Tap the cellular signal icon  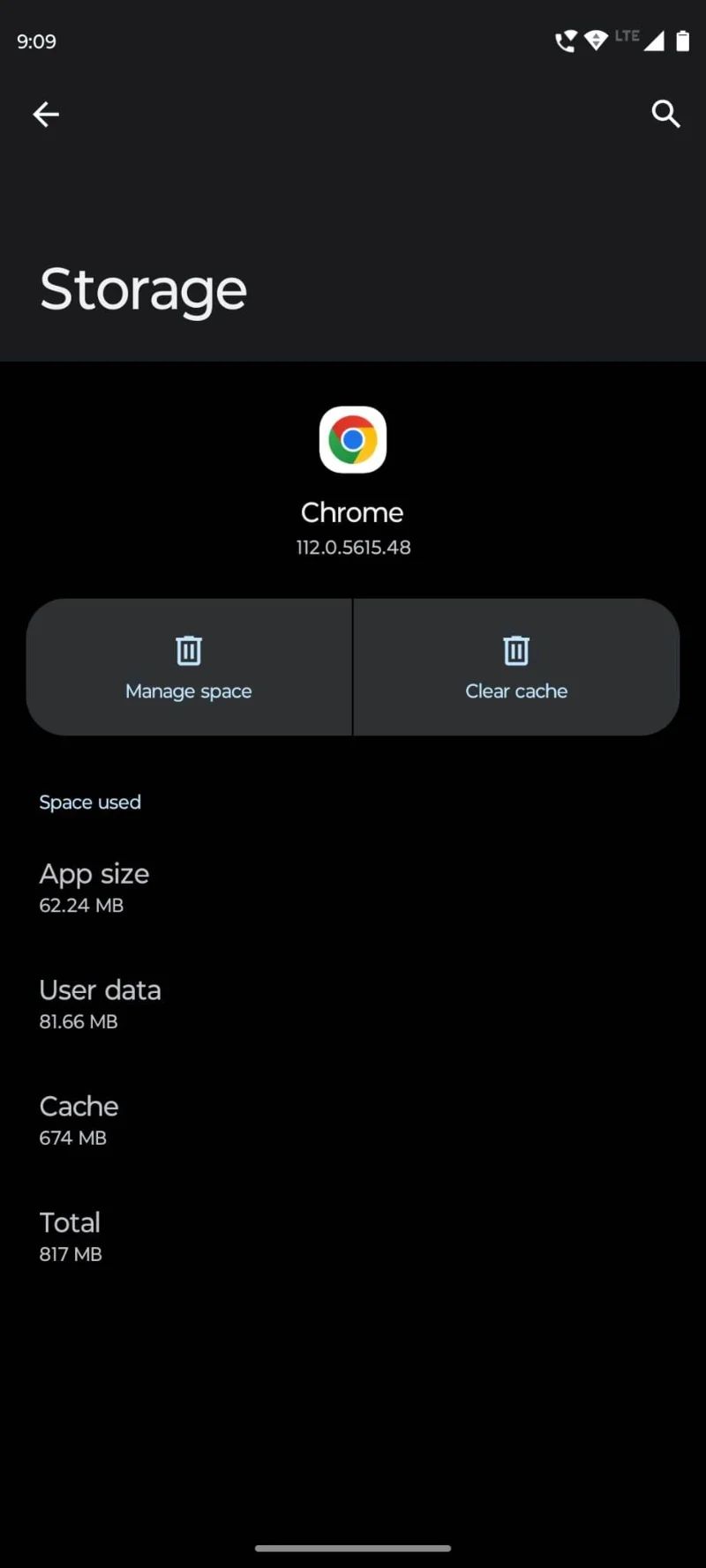pos(654,41)
